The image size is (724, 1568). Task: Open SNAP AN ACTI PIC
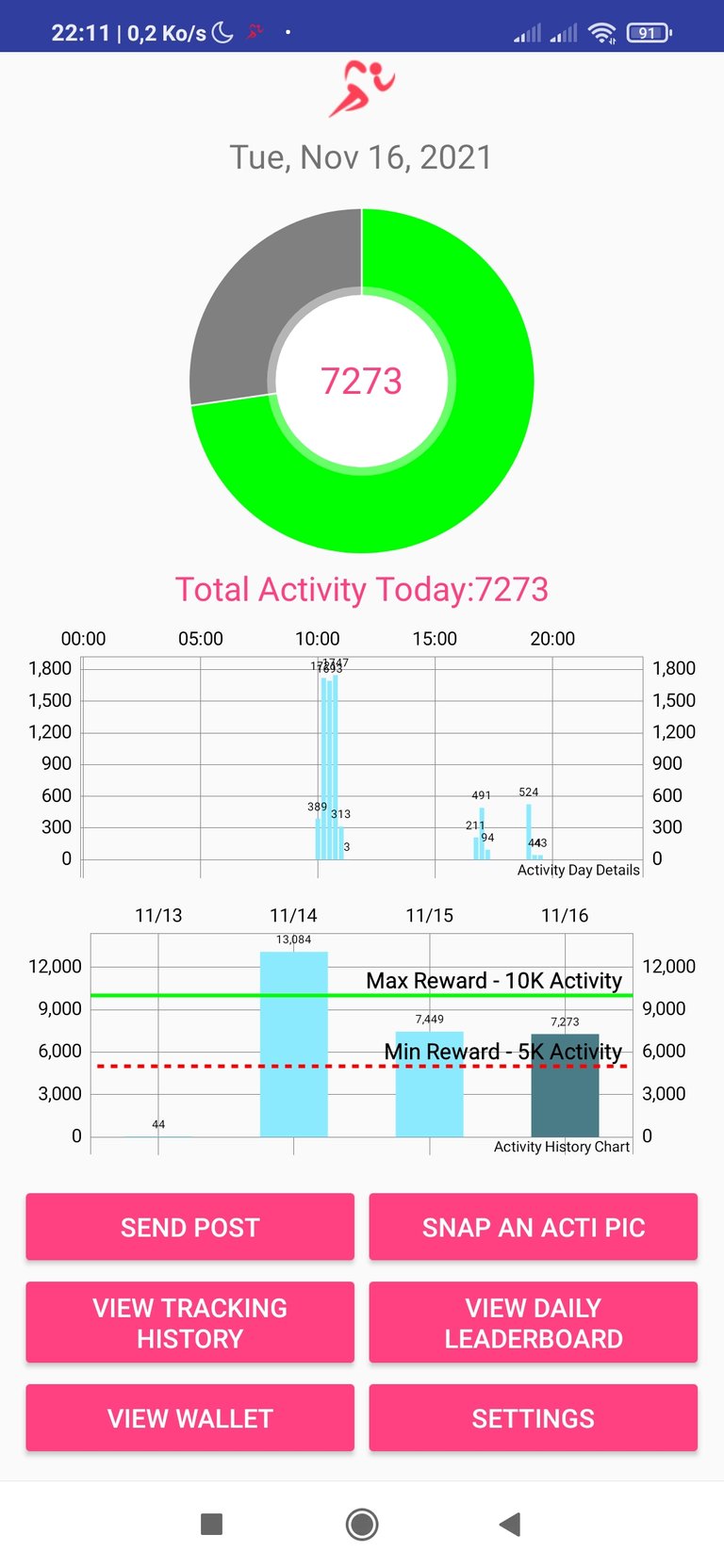tap(533, 1227)
